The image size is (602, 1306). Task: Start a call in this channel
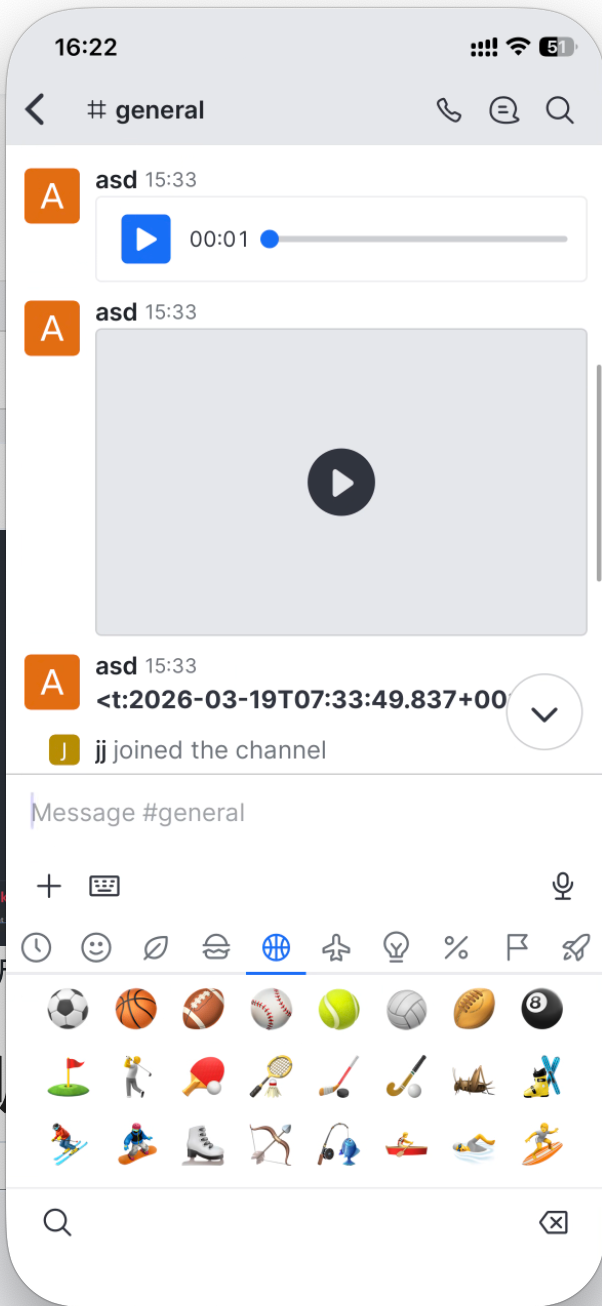tap(449, 110)
